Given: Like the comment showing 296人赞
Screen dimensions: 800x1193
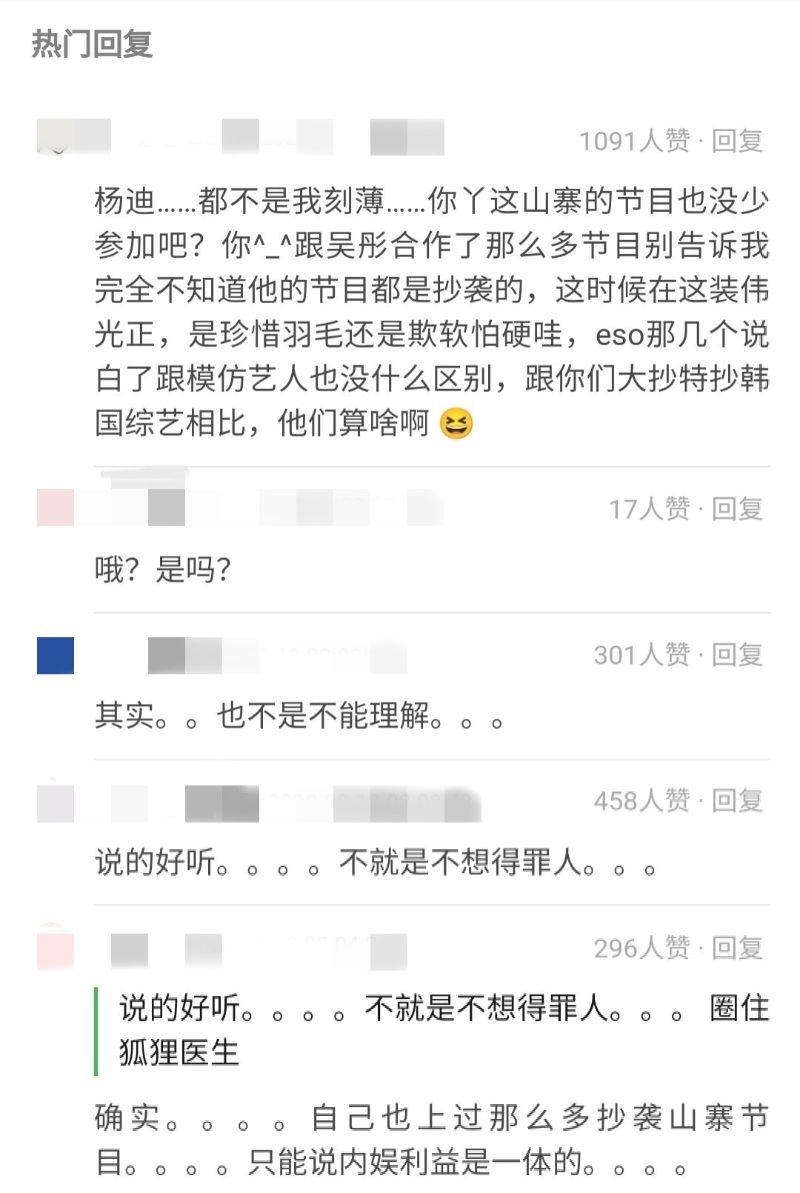Looking at the screenshot, I should tap(642, 947).
